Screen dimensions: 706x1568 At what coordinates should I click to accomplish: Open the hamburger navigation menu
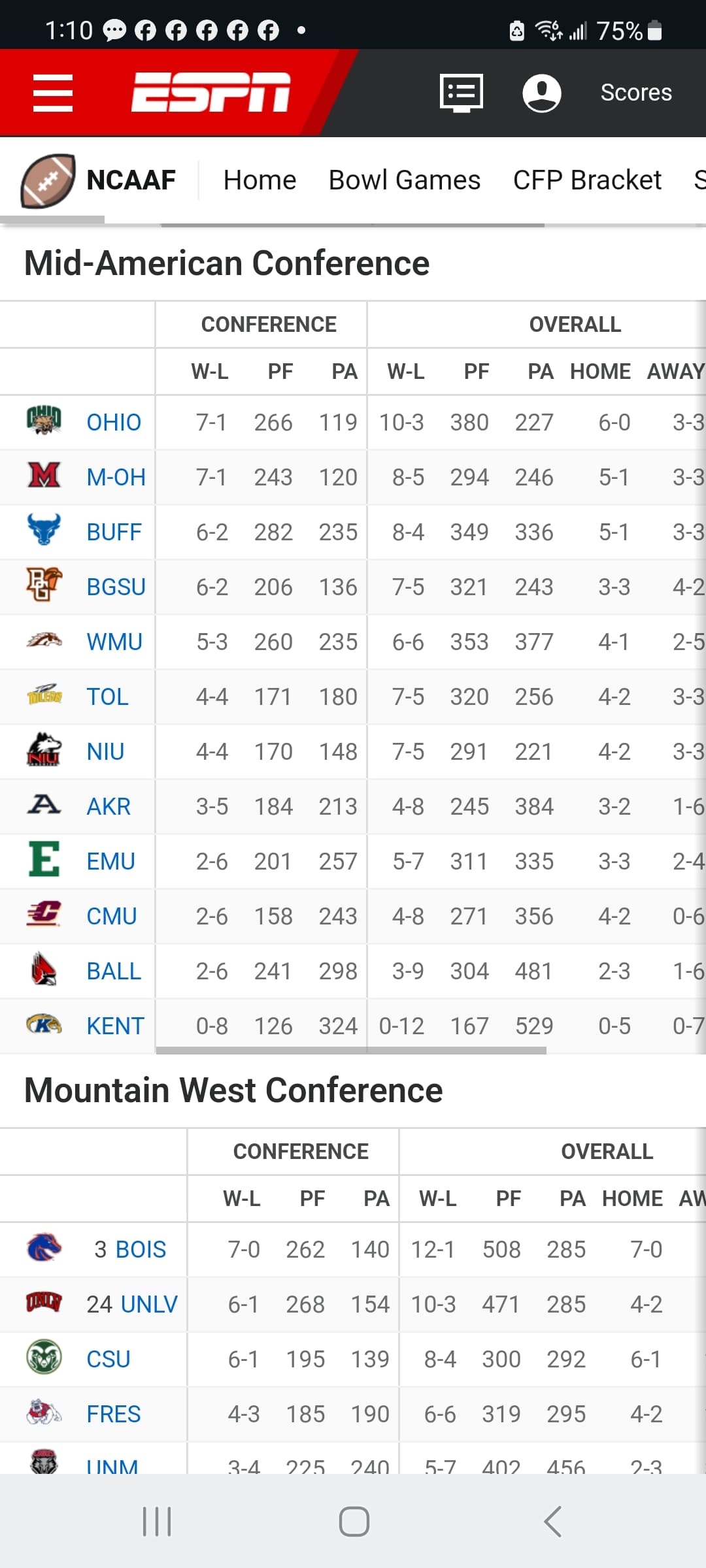pyautogui.click(x=53, y=93)
